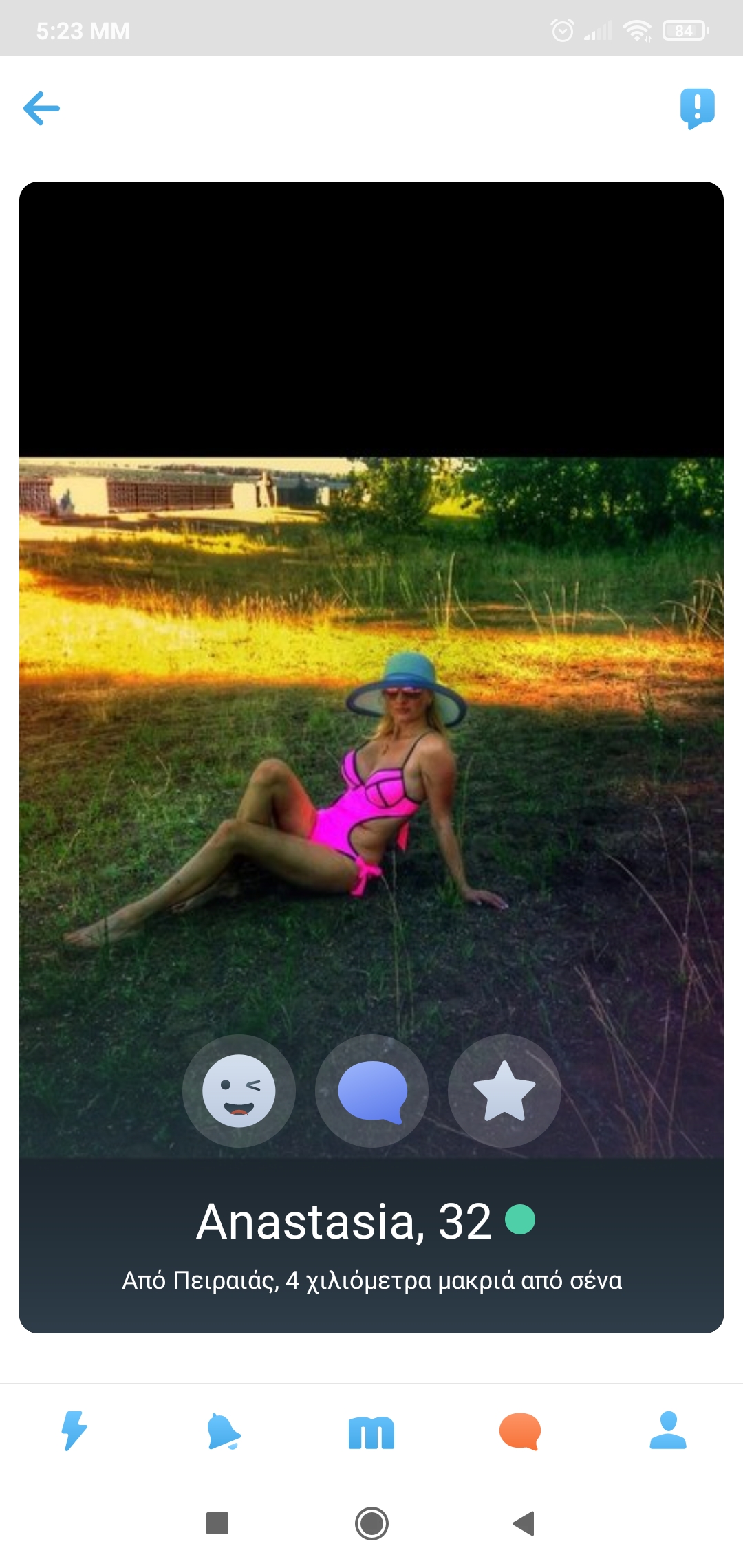Open the notifications bell tab
The image size is (743, 1568).
pos(224,1431)
